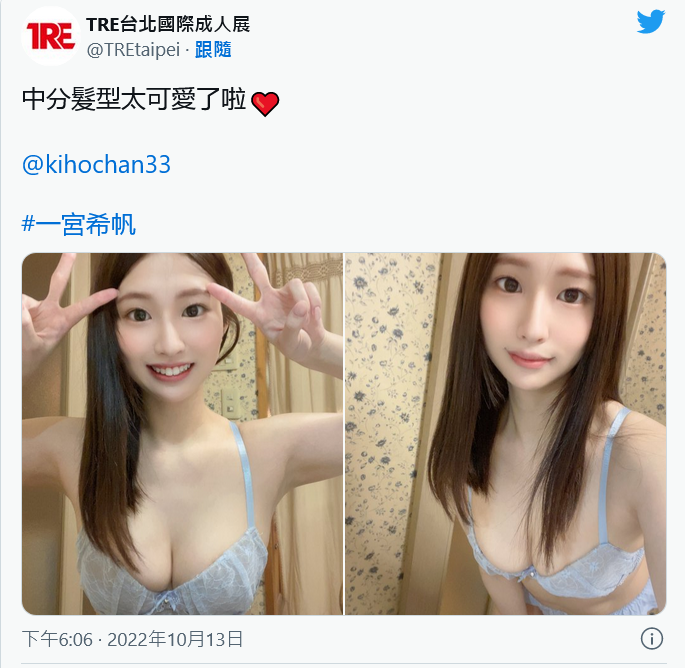This screenshot has height=668, width=685.
Task: Follow @TREtaipei via 跟隨 link
Action: pyautogui.click(x=213, y=49)
